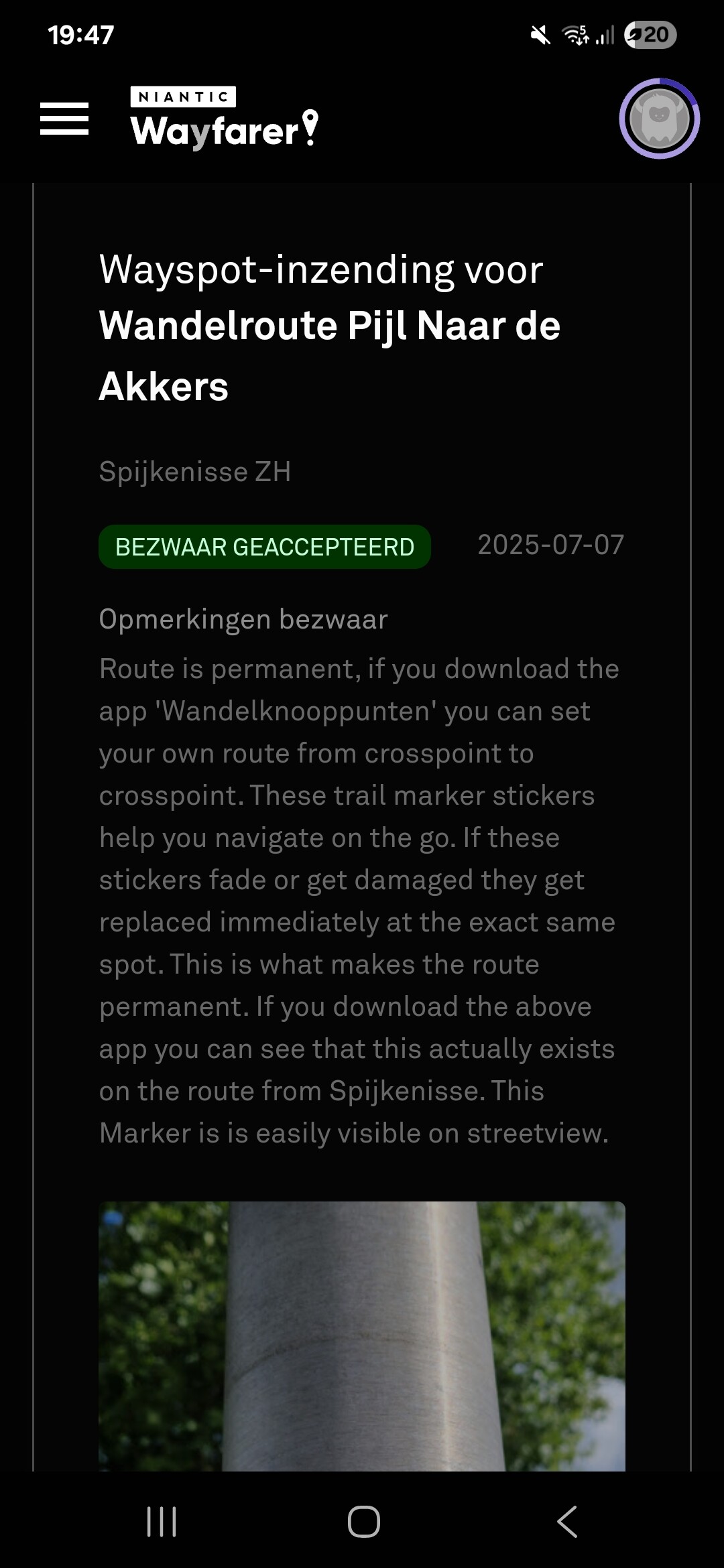Go to the home screen

click(x=363, y=1521)
